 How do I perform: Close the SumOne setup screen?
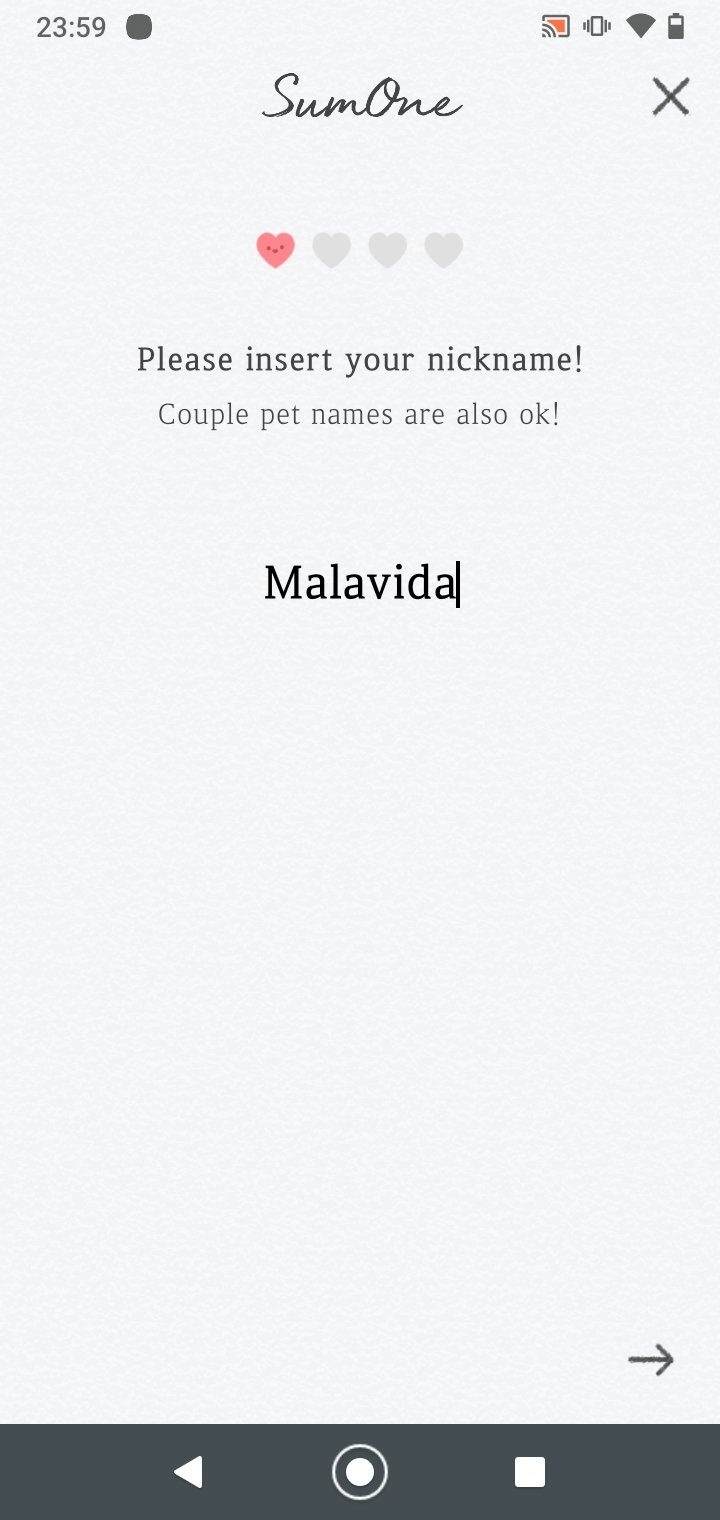671,97
